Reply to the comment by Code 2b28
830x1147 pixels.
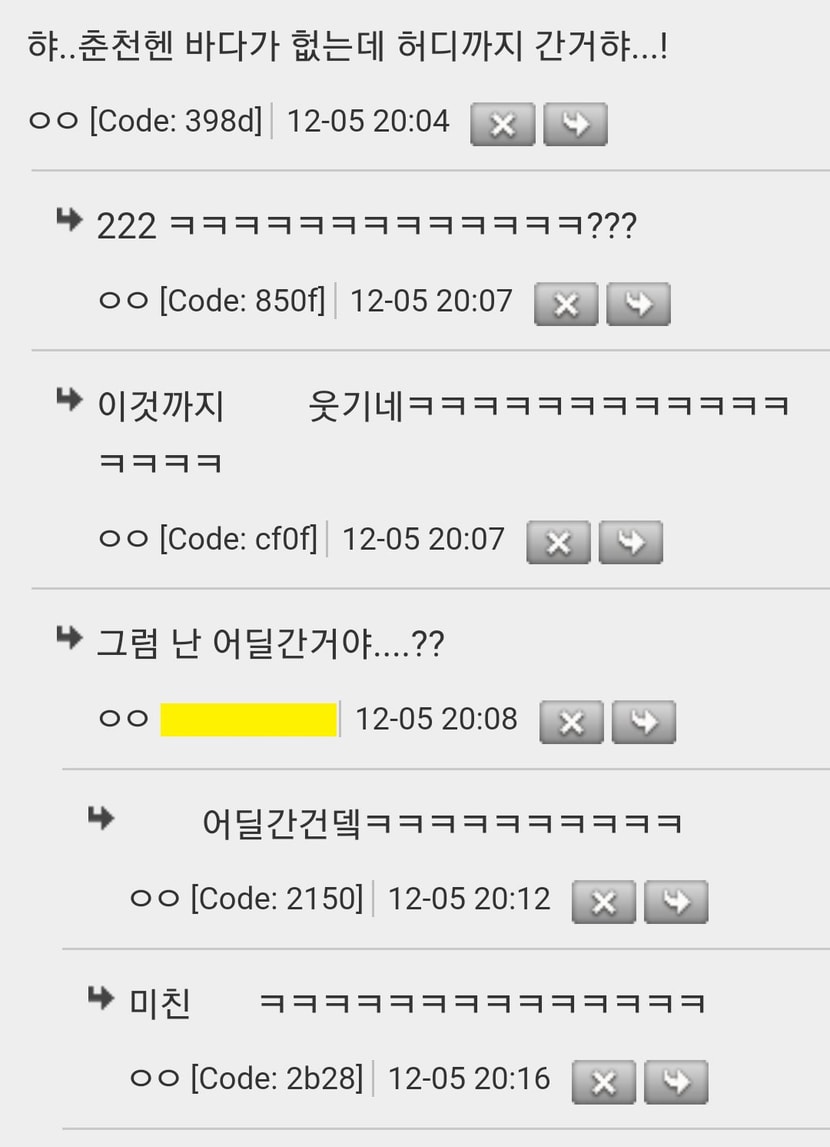point(676,1082)
